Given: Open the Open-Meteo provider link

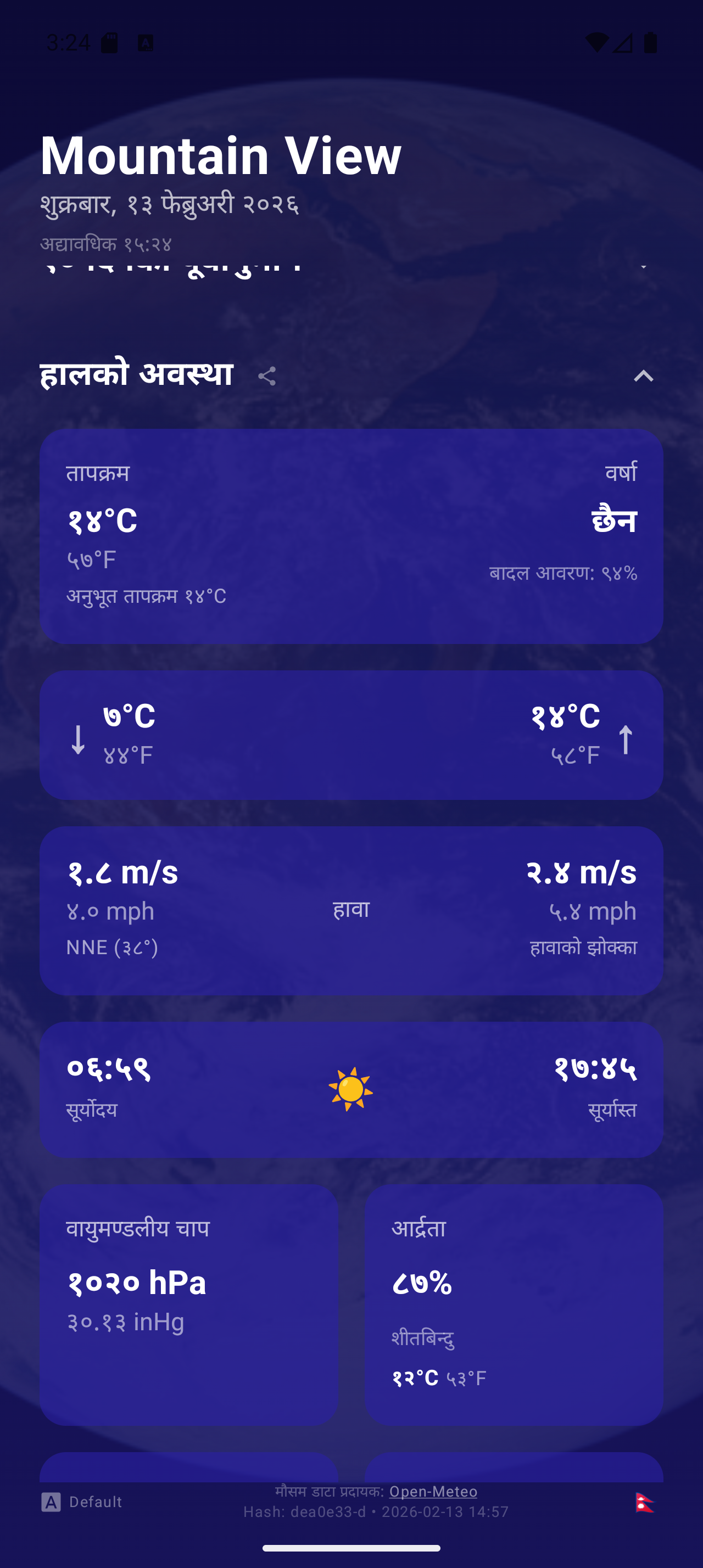Looking at the screenshot, I should pyautogui.click(x=433, y=1491).
